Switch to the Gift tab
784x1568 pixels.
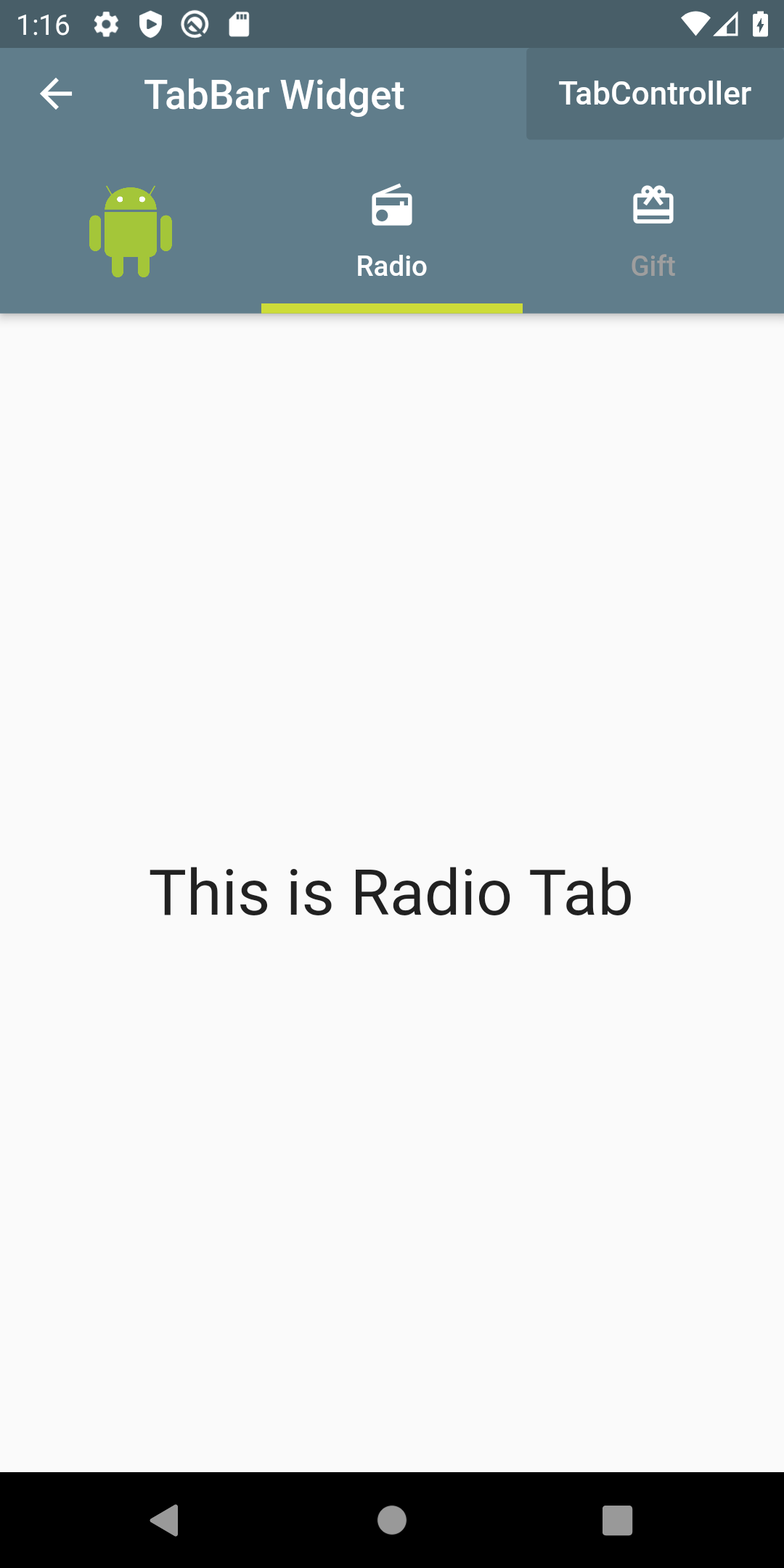[x=653, y=232]
